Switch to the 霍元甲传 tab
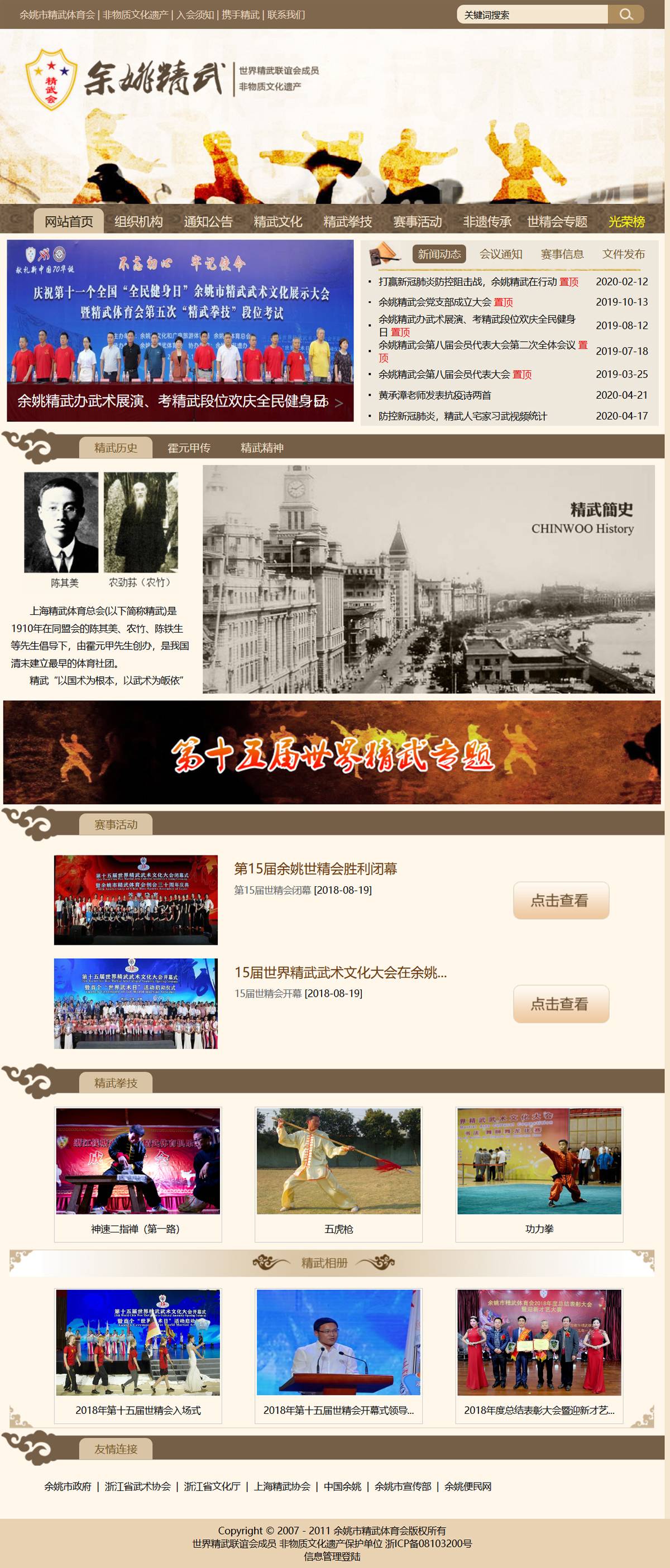Image resolution: width=670 pixels, height=1568 pixels. (189, 448)
